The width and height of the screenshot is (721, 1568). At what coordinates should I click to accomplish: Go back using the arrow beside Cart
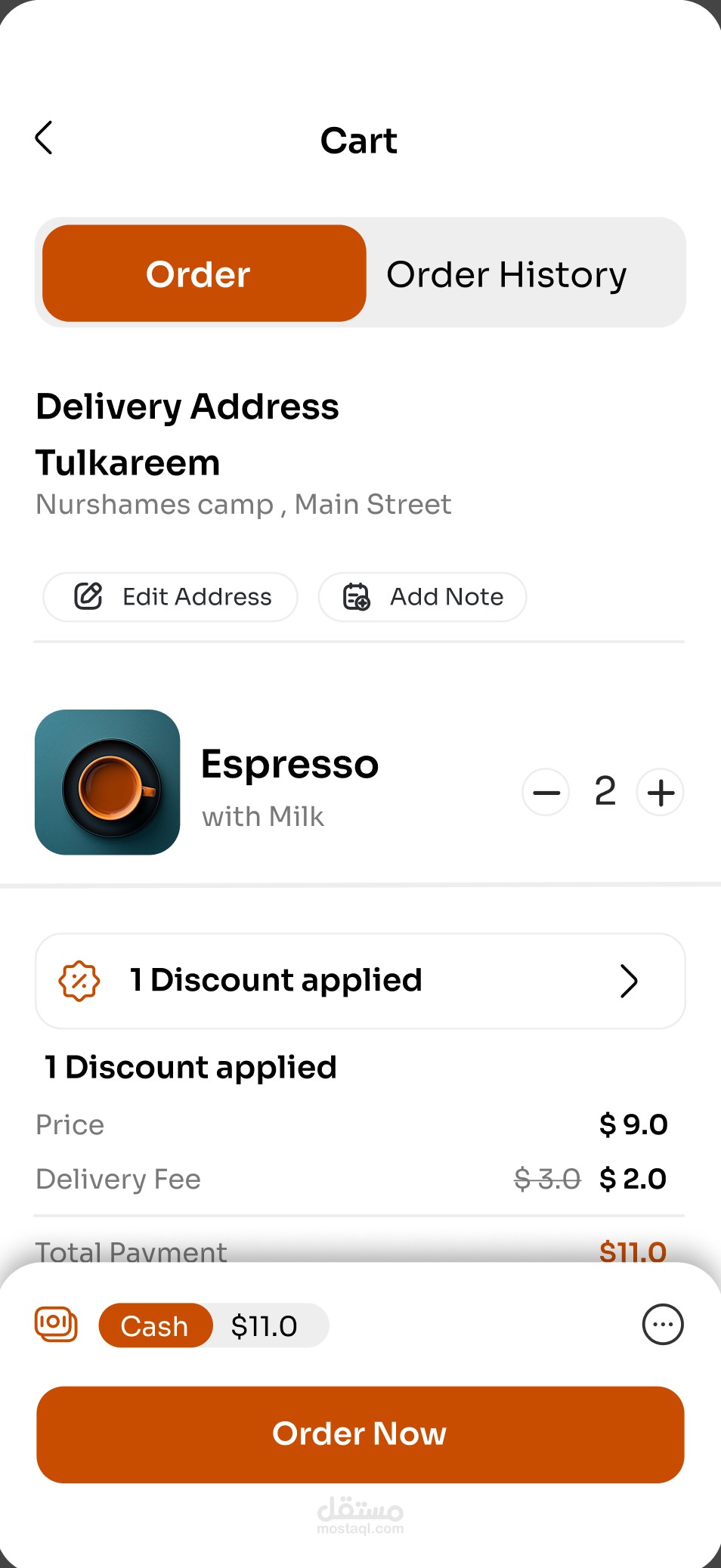point(45,138)
